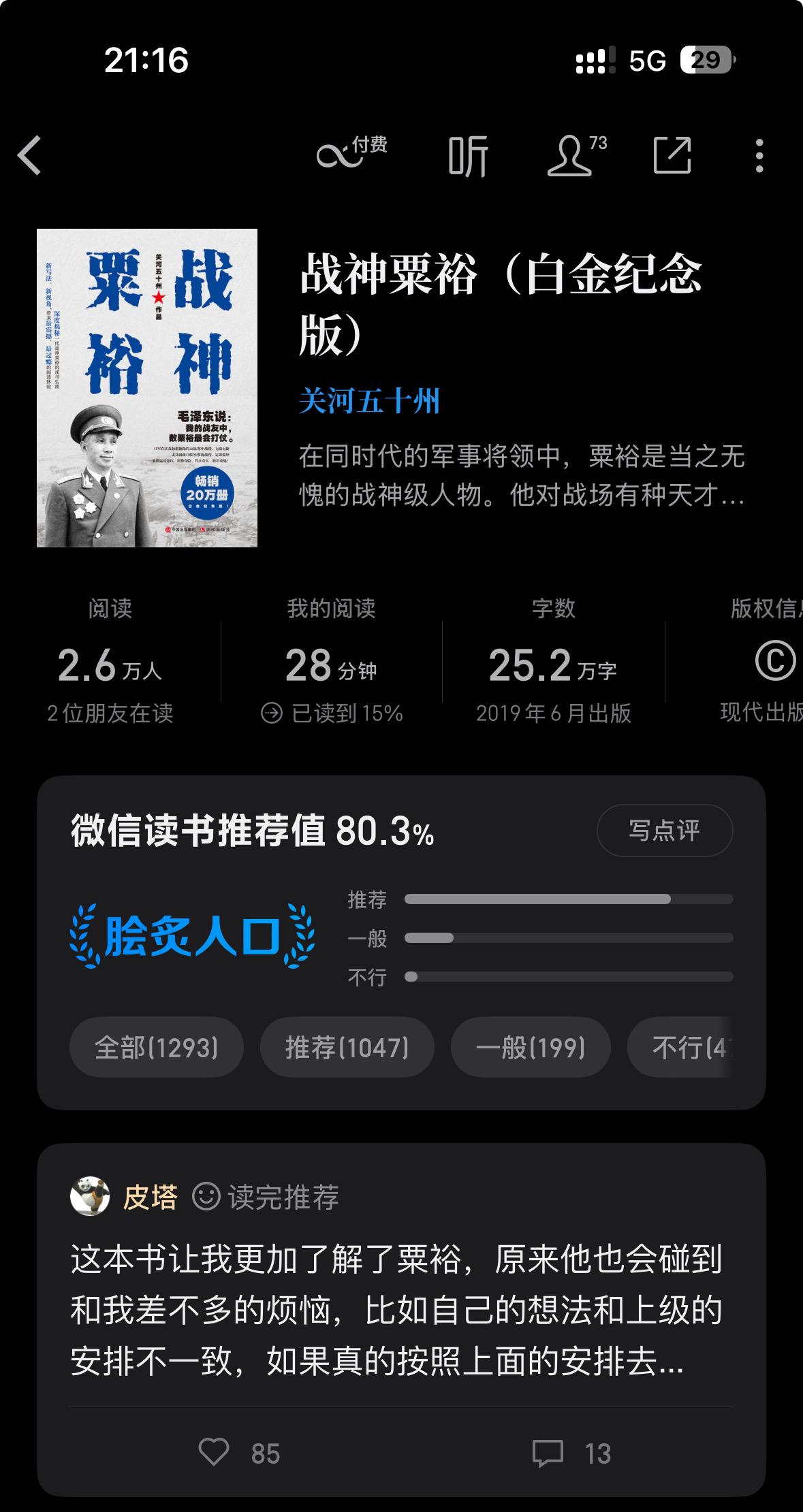Open 皮塔's full review
803x1512 pixels.
tap(396, 1310)
